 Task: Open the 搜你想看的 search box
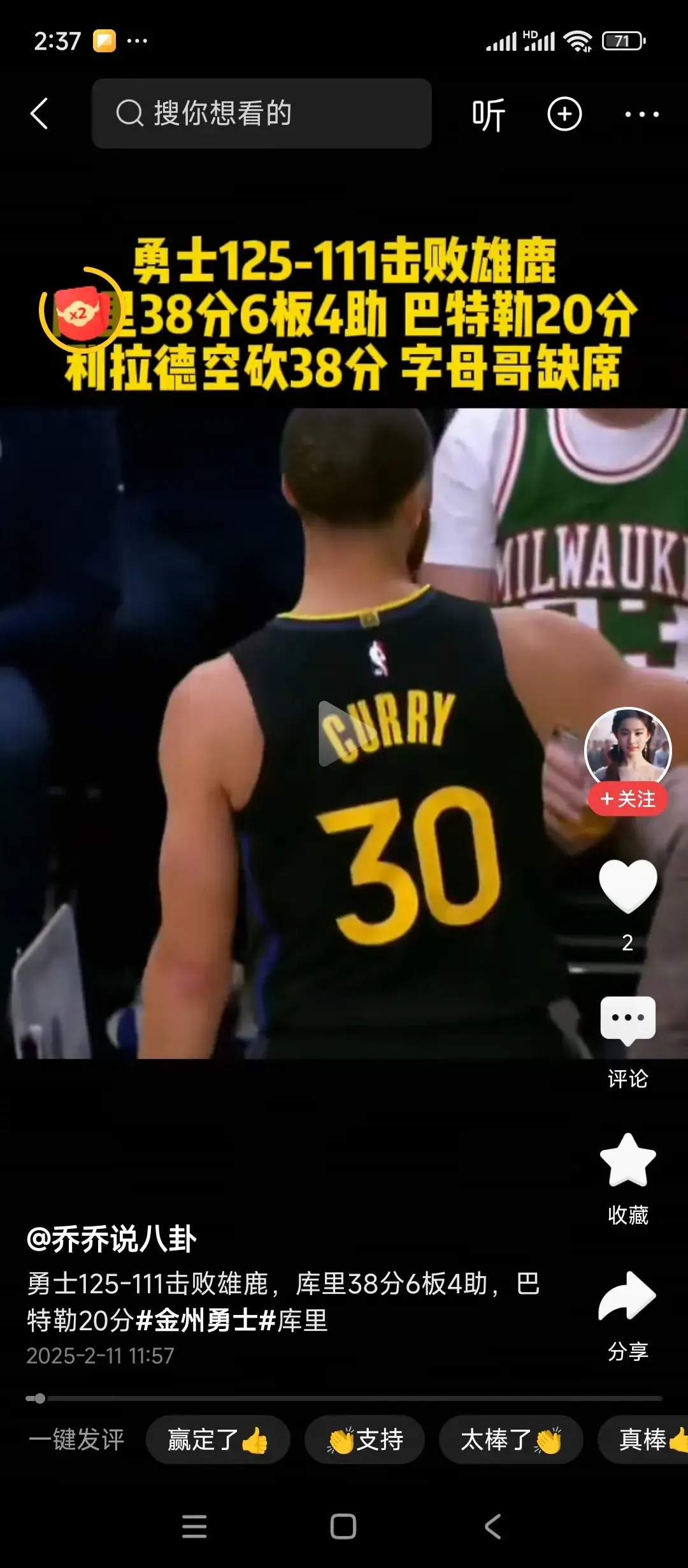(261, 114)
